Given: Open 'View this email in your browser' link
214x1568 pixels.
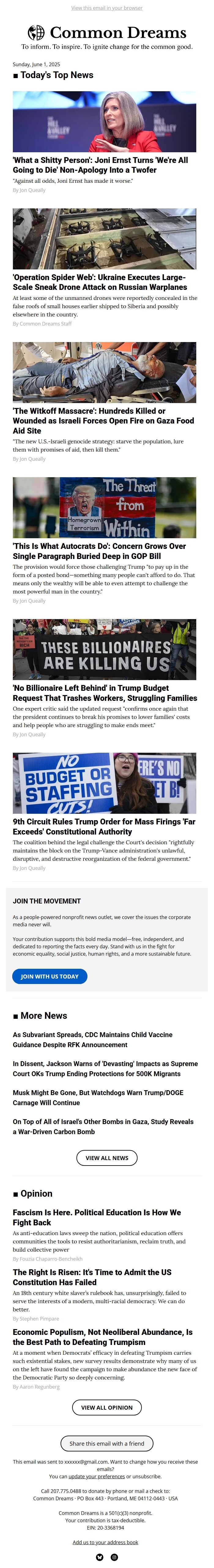Looking at the screenshot, I should point(107,8).
